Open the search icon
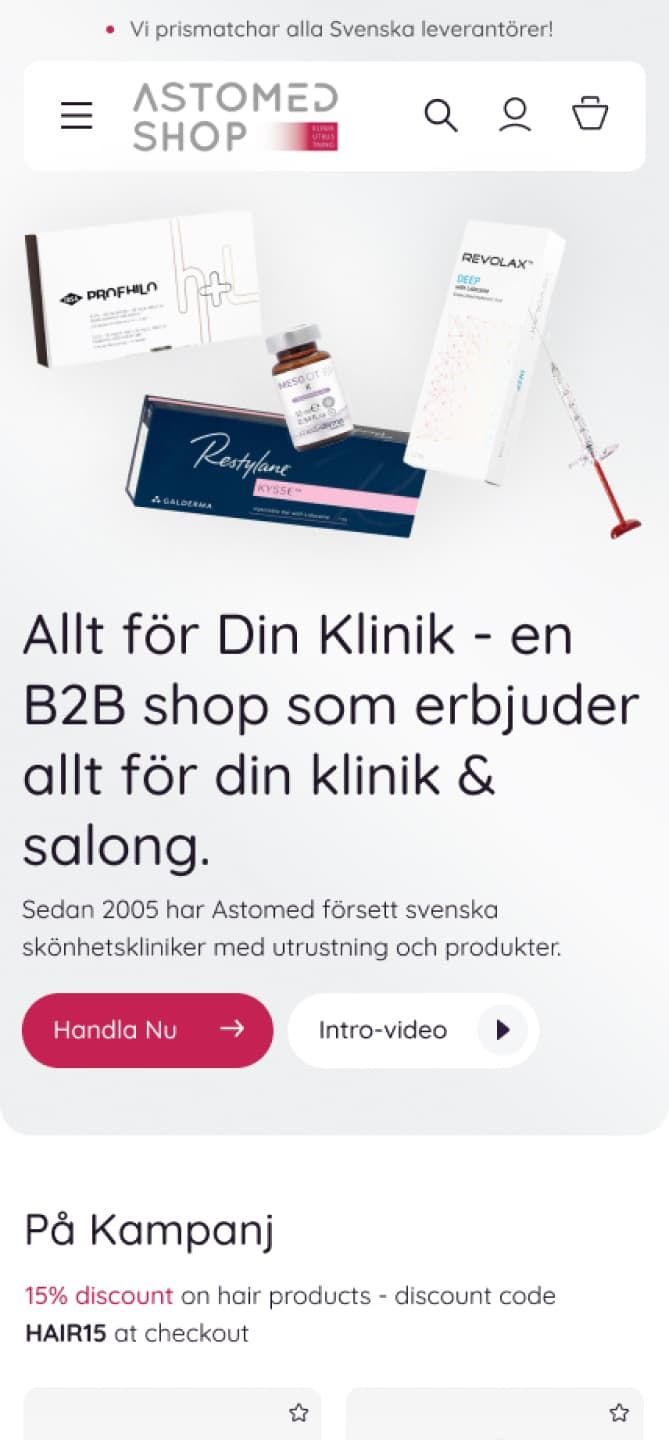Image resolution: width=669 pixels, height=1440 pixels. point(440,115)
